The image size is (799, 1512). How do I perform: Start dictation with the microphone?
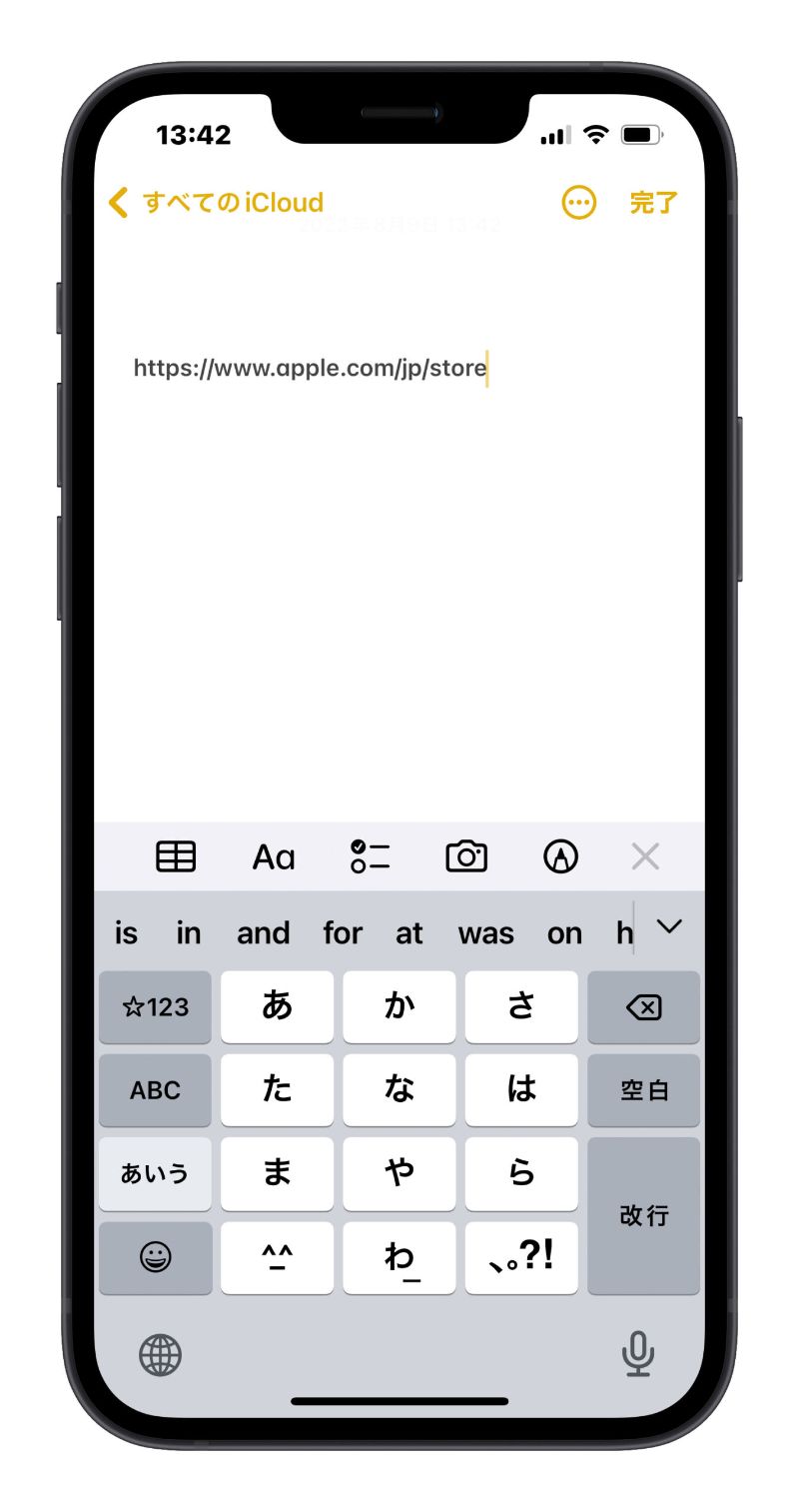point(637,1356)
